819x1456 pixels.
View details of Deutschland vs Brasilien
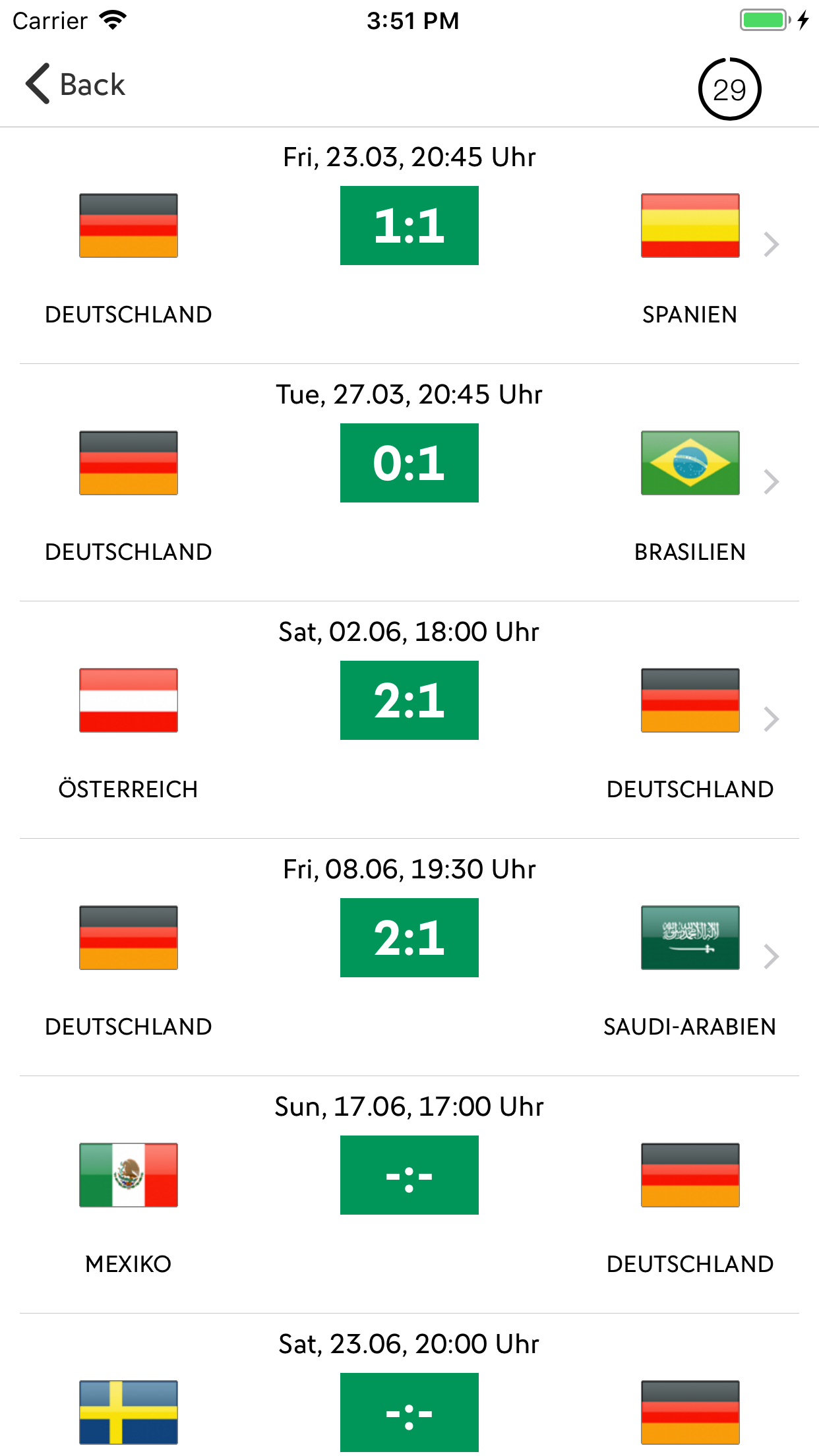click(409, 483)
